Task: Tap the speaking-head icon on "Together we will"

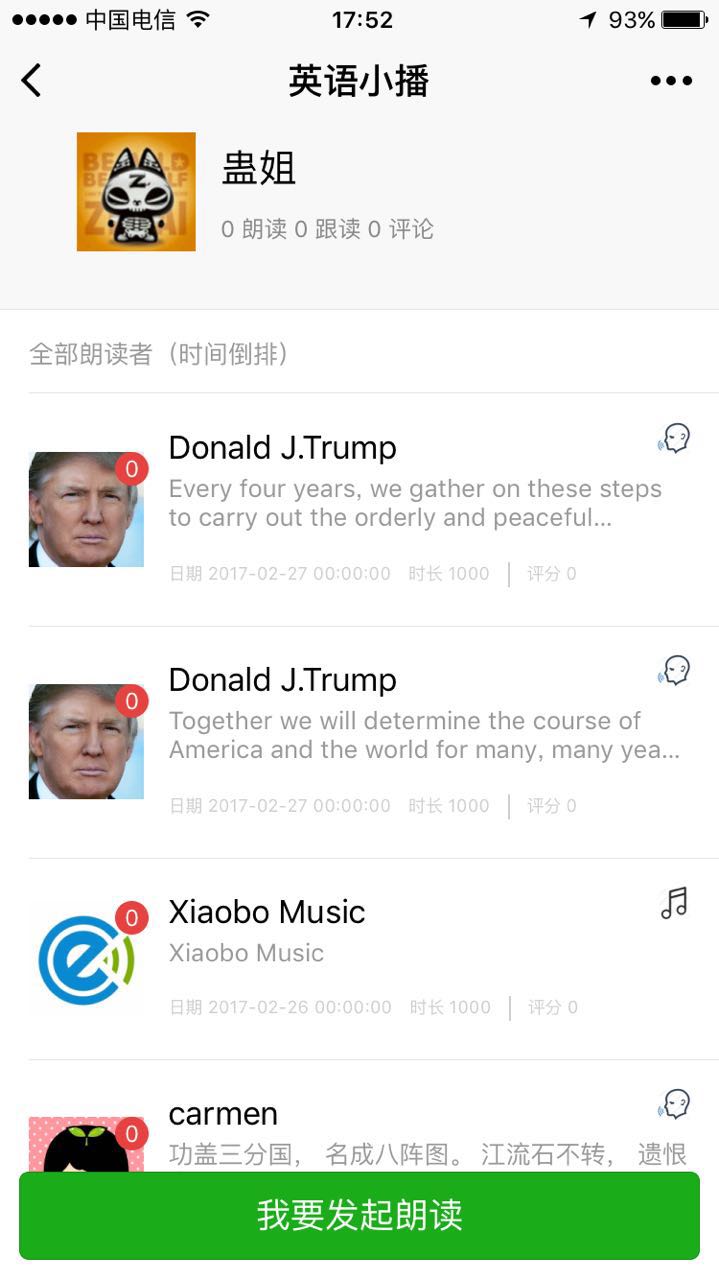Action: click(x=675, y=670)
